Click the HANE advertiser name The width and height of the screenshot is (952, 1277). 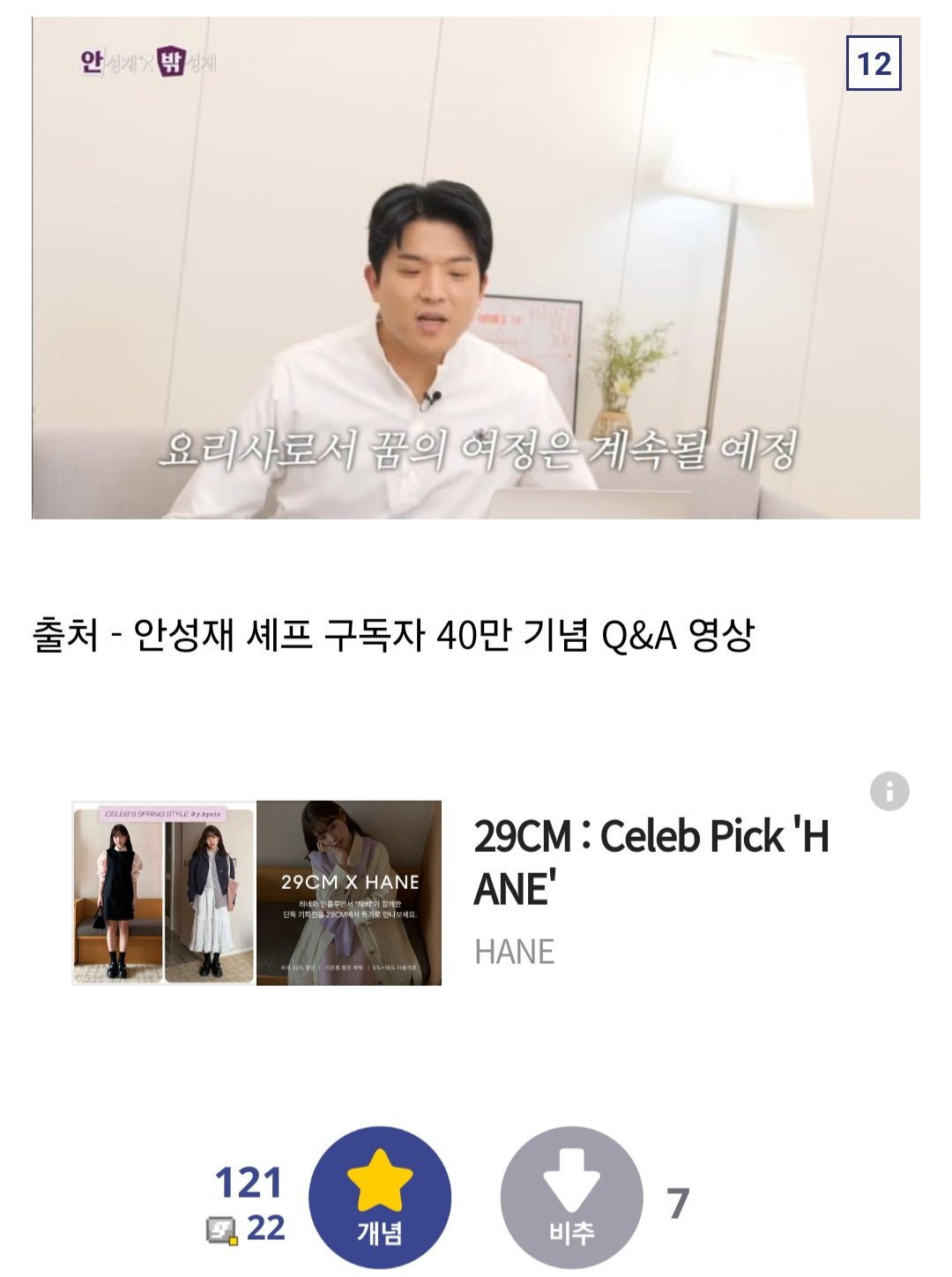tap(514, 951)
